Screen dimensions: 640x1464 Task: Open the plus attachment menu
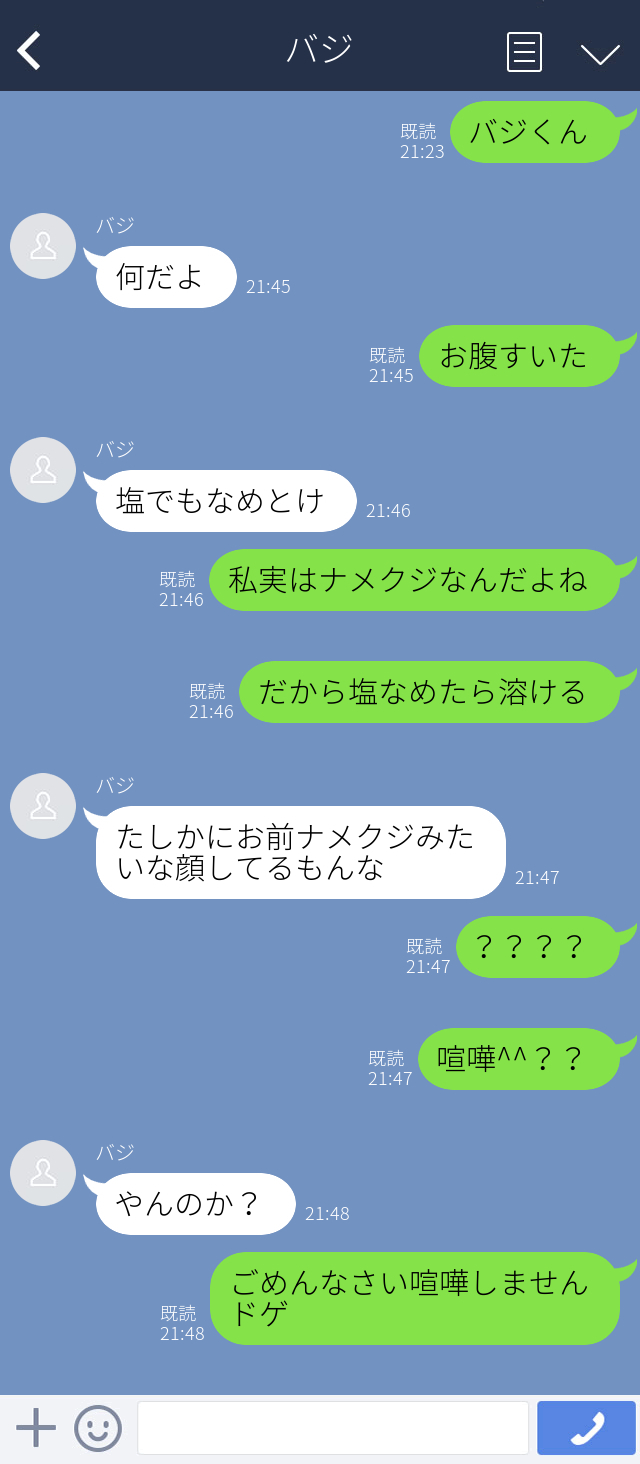36,1427
